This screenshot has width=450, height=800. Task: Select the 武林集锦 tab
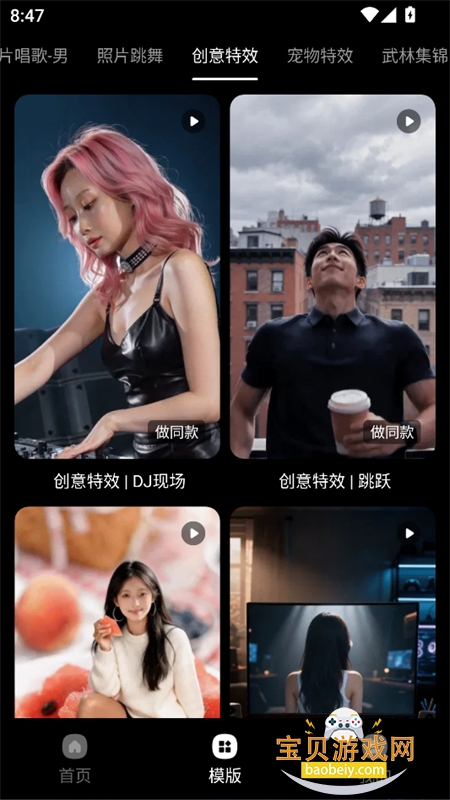point(415,56)
